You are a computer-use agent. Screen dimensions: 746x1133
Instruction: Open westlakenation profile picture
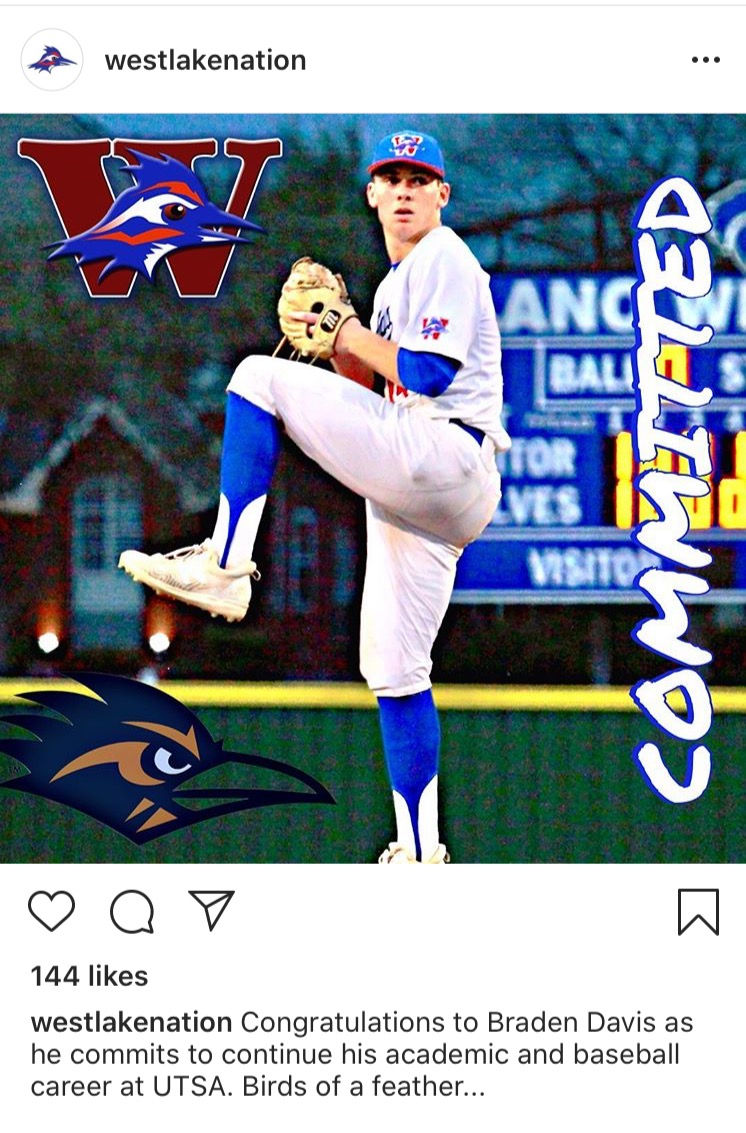52,60
